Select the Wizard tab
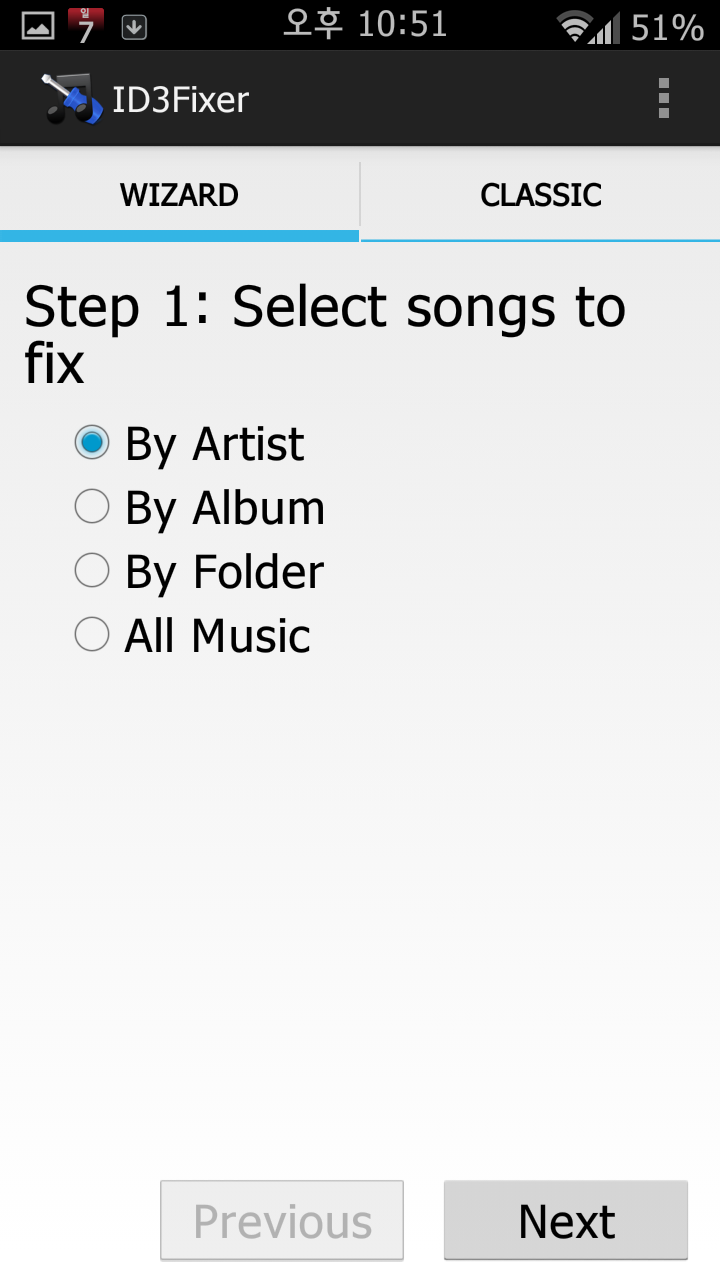 pos(179,195)
